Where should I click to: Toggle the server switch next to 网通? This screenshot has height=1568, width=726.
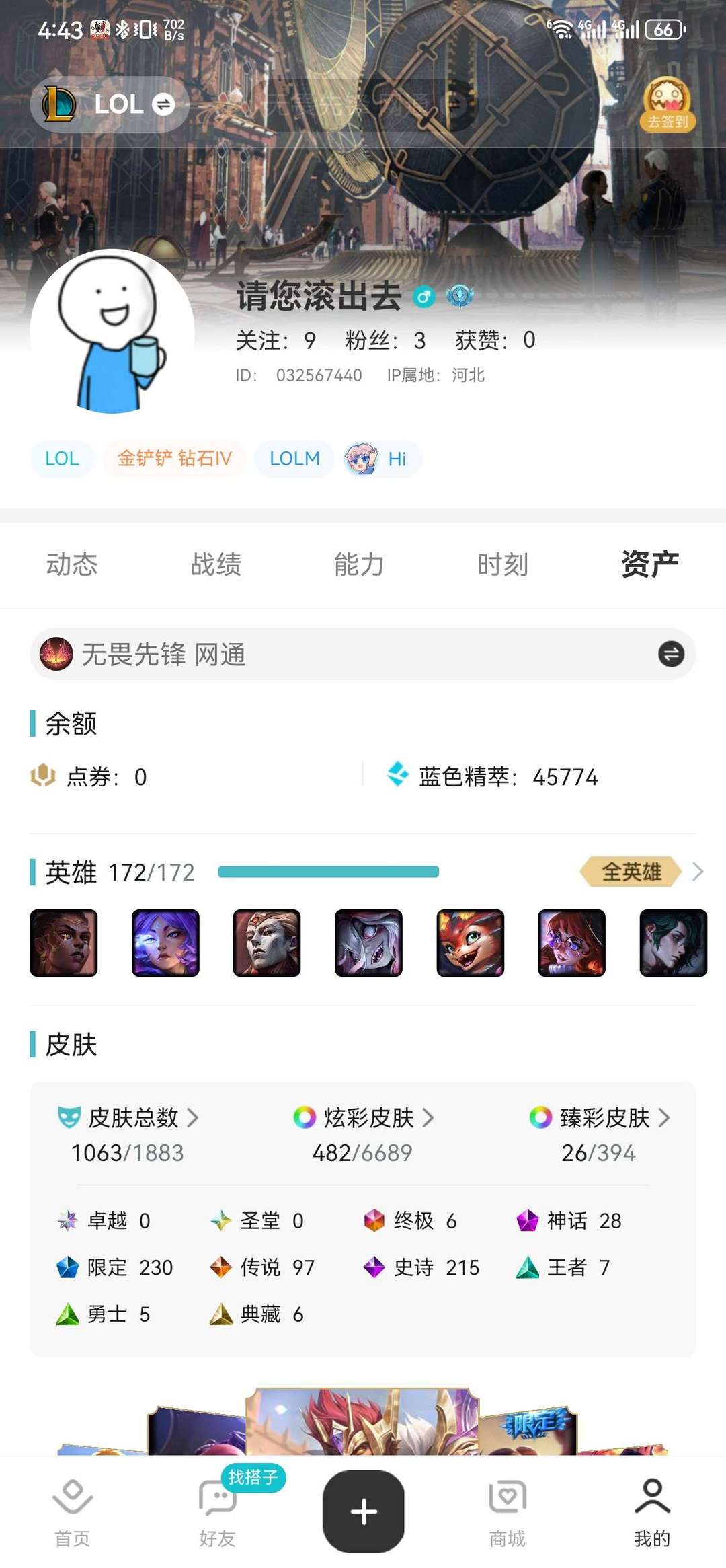coord(668,654)
